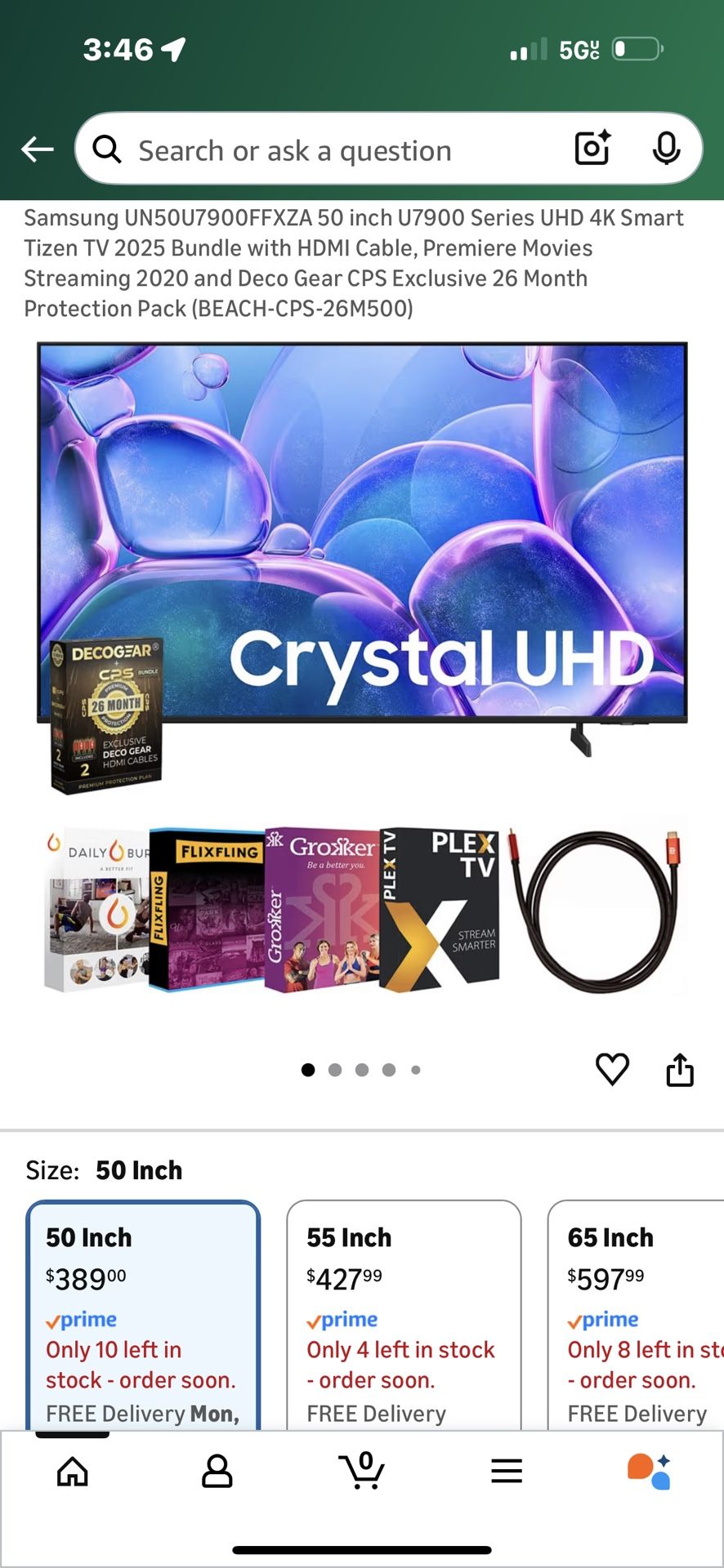Share this product listing

point(680,1069)
